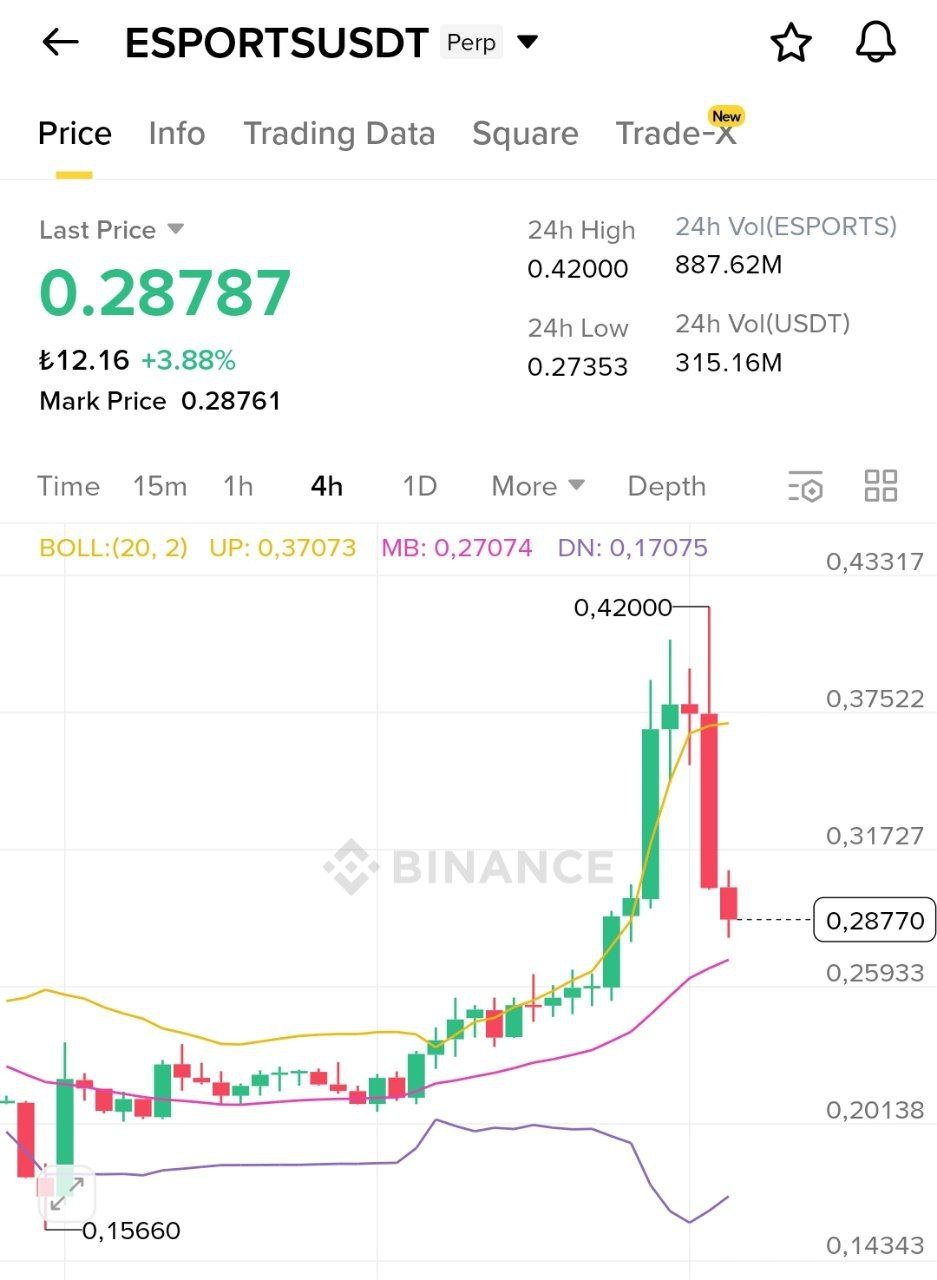Set a price alert with the bell
This screenshot has height=1280, width=937.
(x=876, y=43)
